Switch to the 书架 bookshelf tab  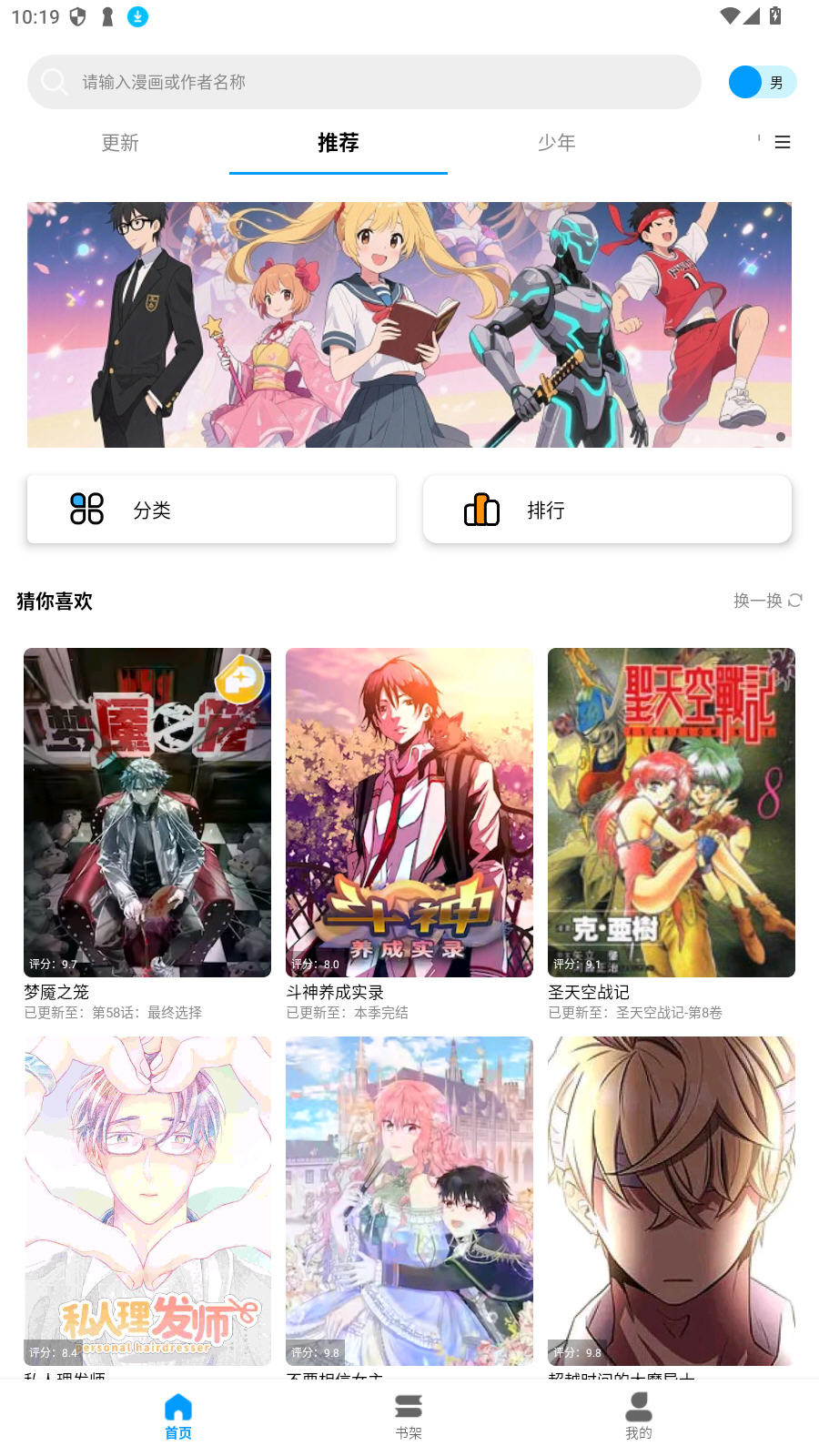click(409, 1416)
